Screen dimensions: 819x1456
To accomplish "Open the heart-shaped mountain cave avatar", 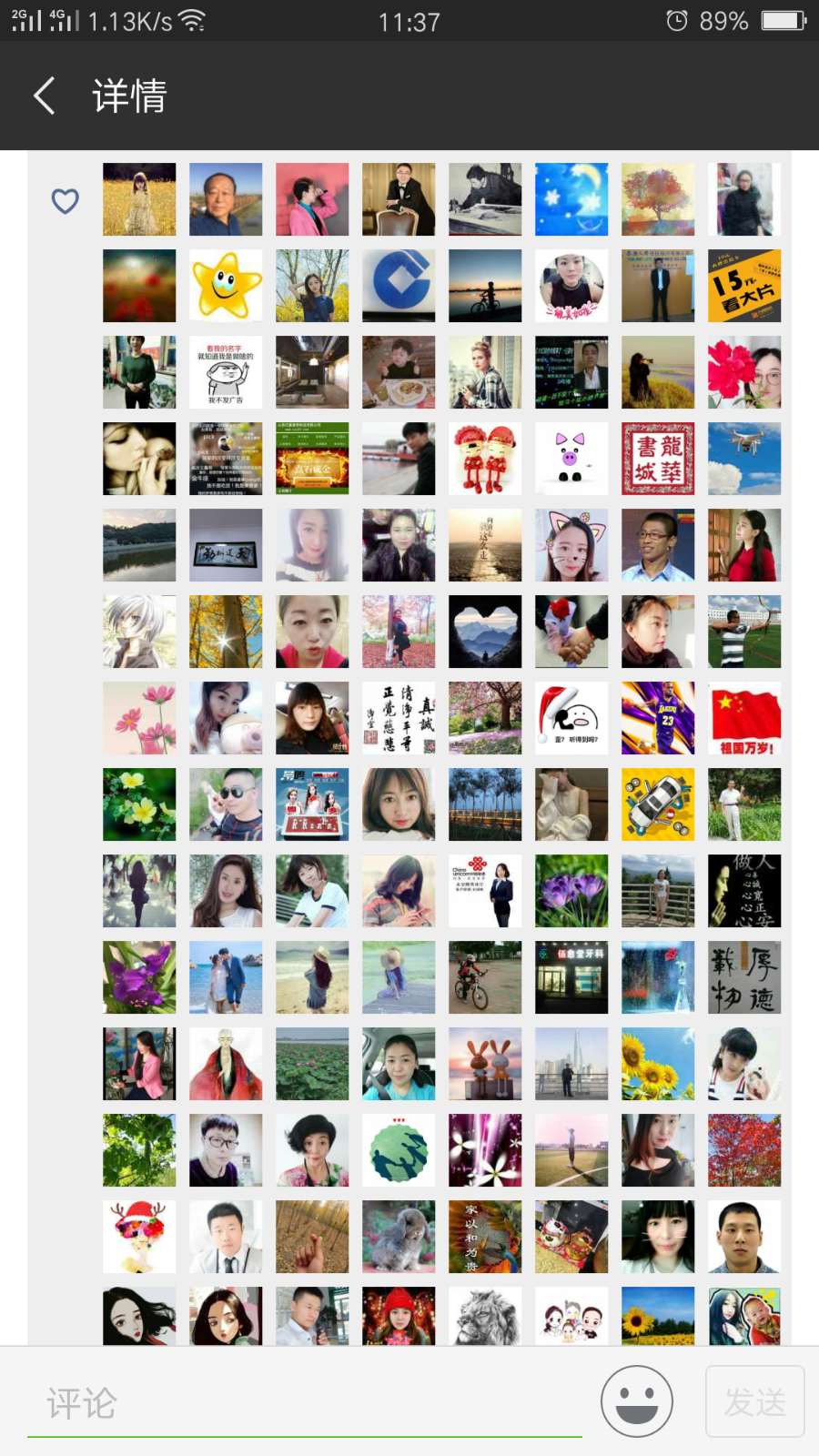I will 485,632.
